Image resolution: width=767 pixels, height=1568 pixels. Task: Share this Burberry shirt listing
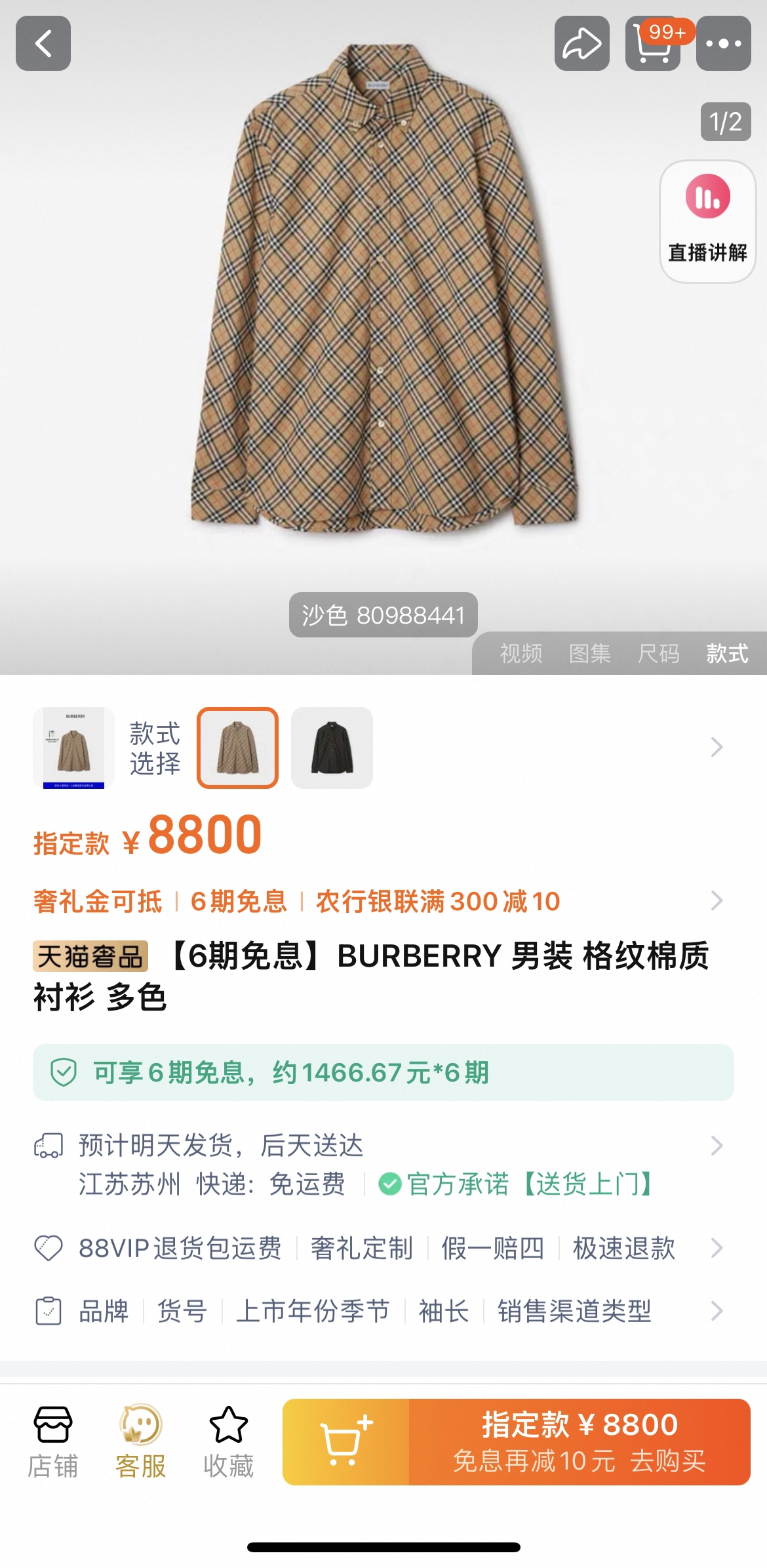(x=581, y=43)
